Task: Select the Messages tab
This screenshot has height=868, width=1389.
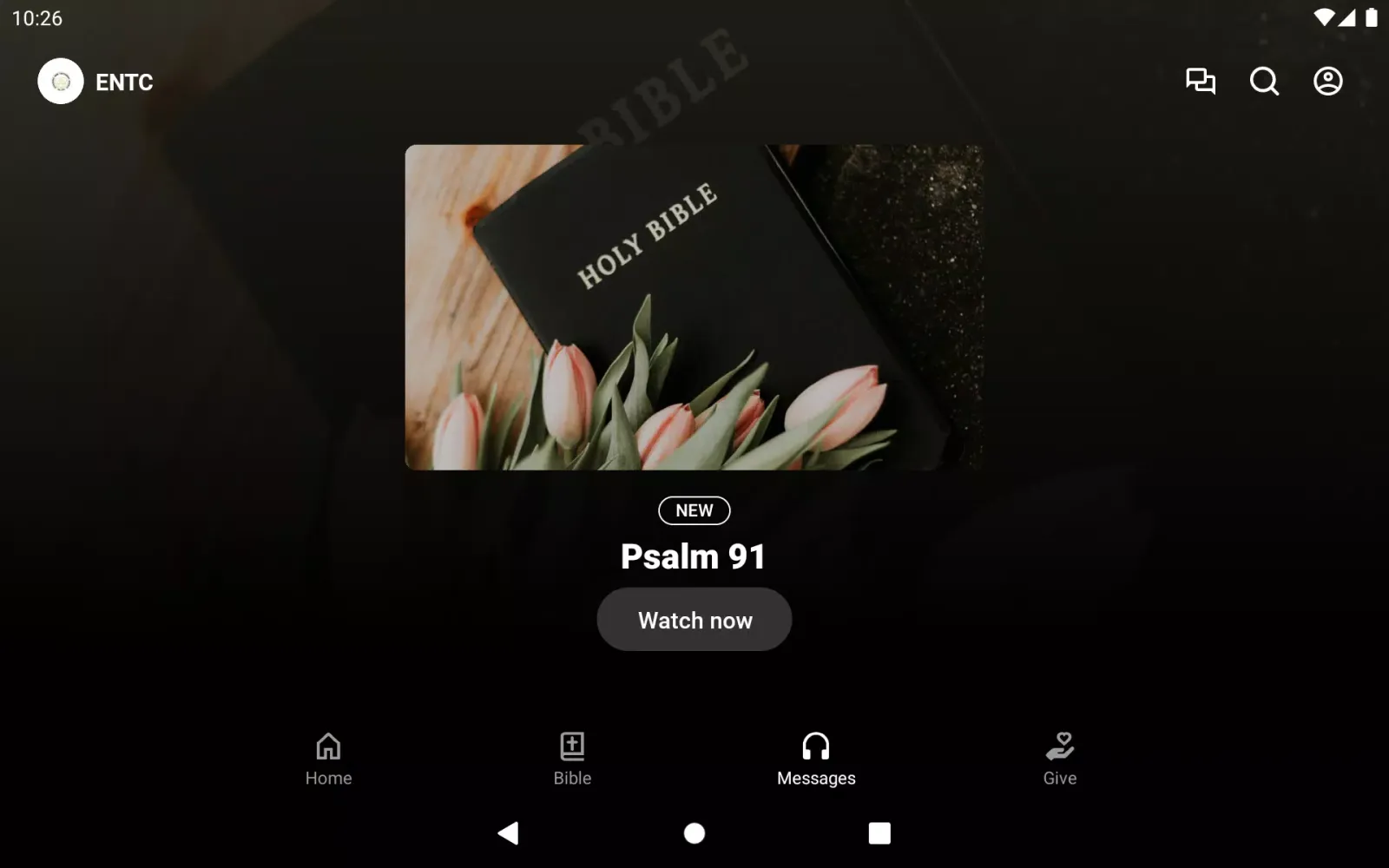Action: coord(816,759)
